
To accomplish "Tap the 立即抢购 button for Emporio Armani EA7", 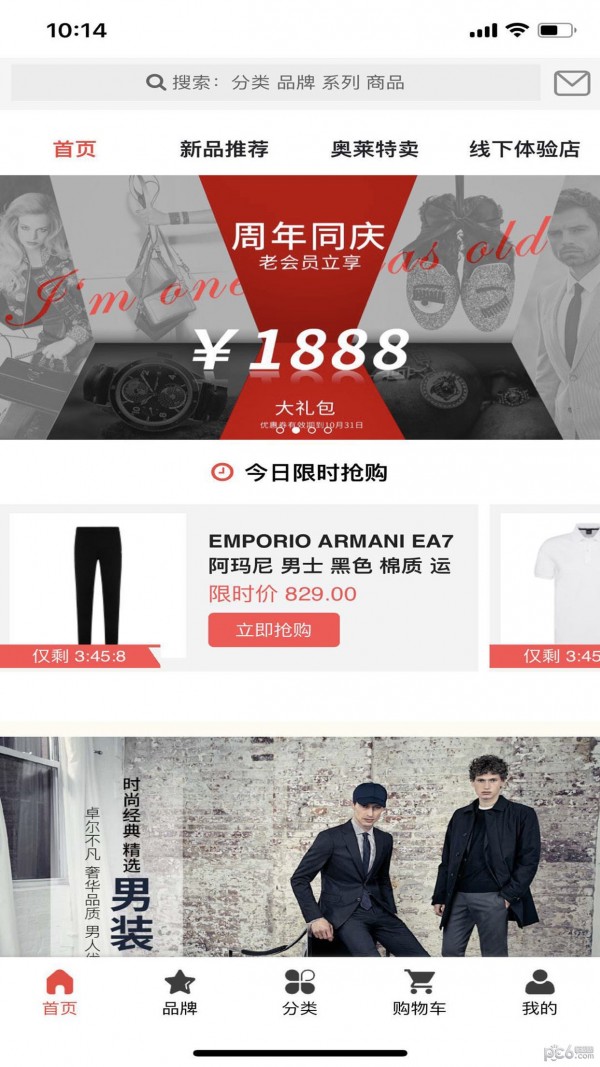I will tap(274, 630).
